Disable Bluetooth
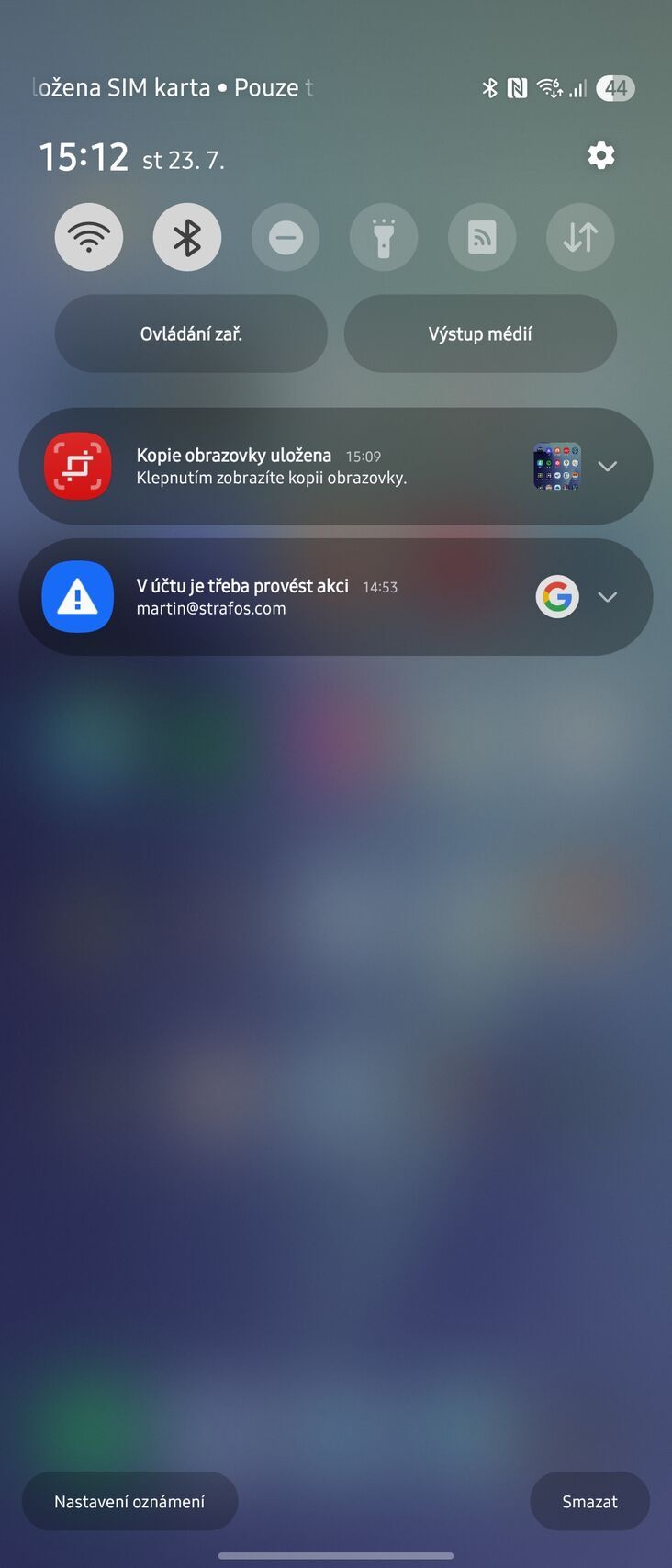 click(187, 237)
